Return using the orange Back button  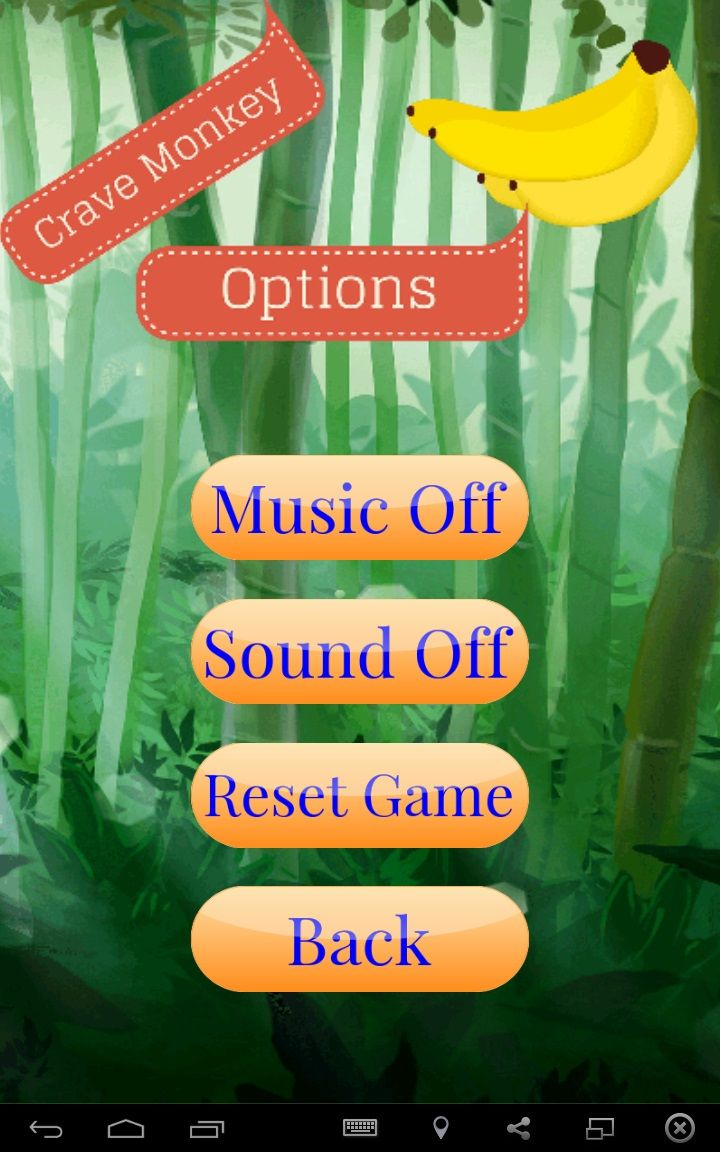tap(359, 939)
